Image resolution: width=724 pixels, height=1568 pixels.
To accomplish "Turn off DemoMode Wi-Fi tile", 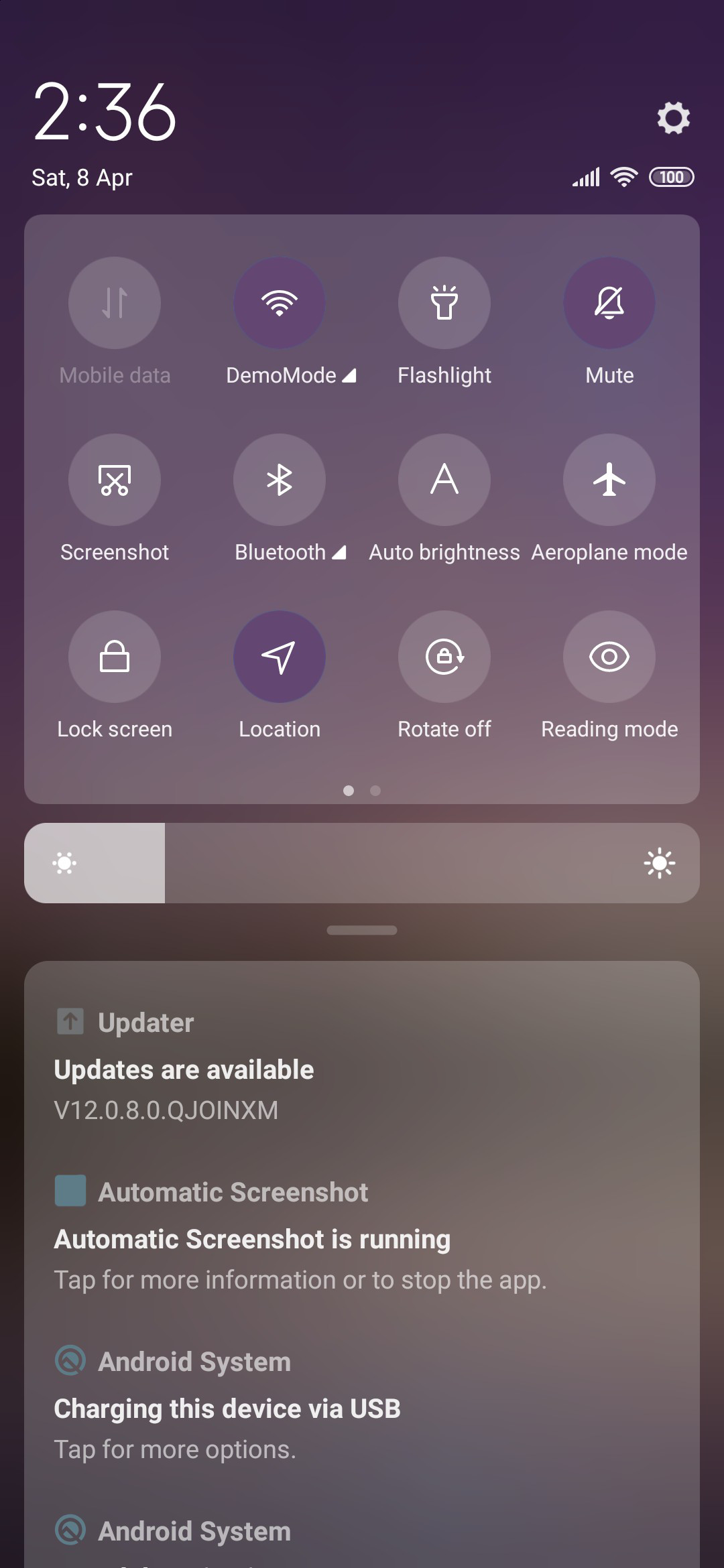I will 280,303.
